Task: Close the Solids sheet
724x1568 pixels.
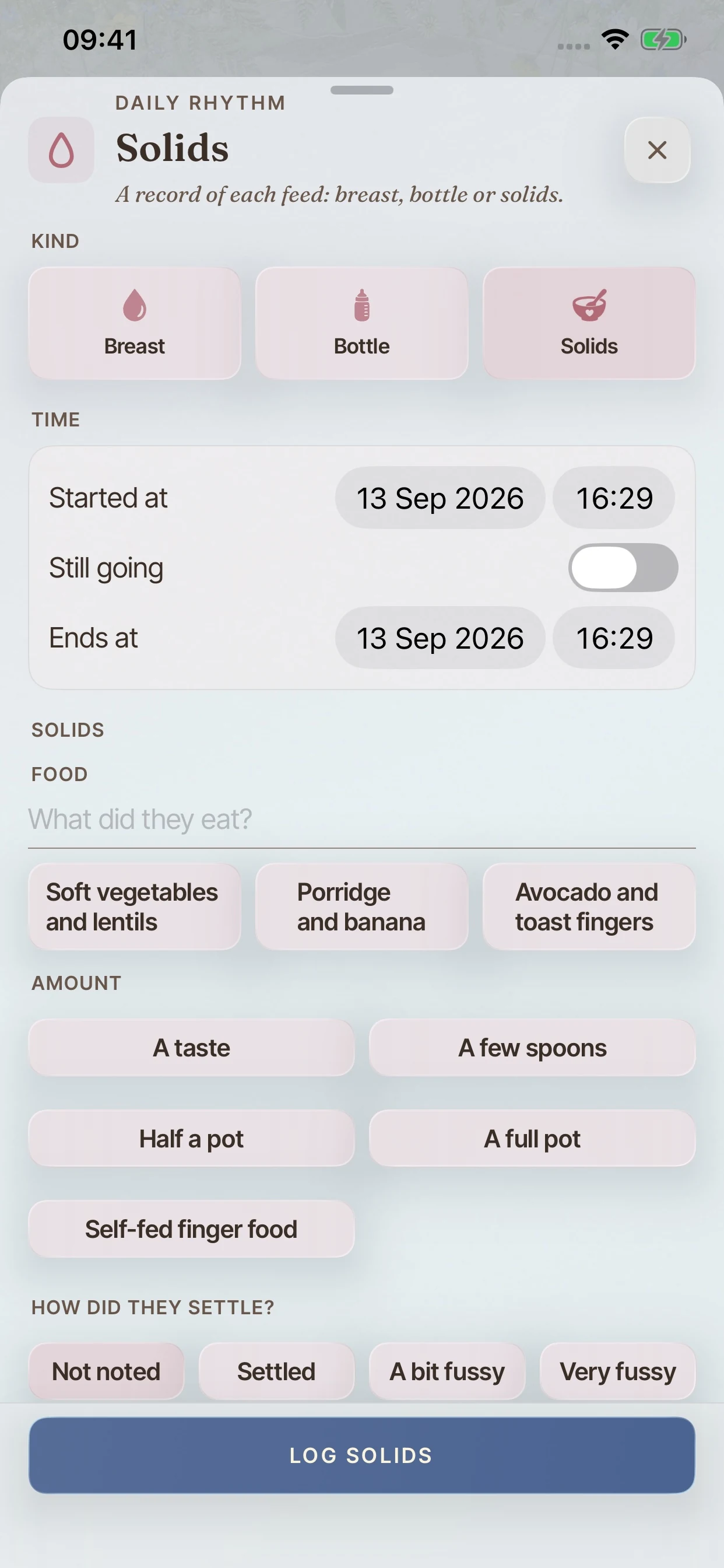Action: pyautogui.click(x=657, y=150)
